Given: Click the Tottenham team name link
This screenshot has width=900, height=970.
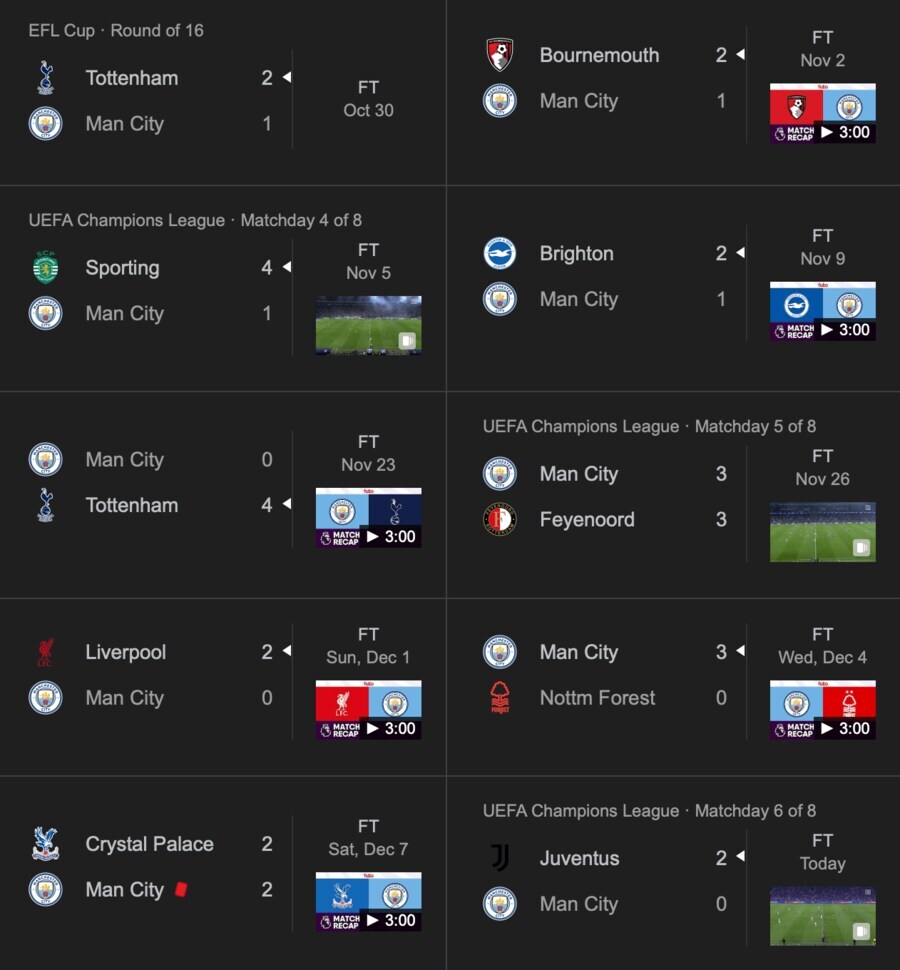Looking at the screenshot, I should [x=131, y=77].
